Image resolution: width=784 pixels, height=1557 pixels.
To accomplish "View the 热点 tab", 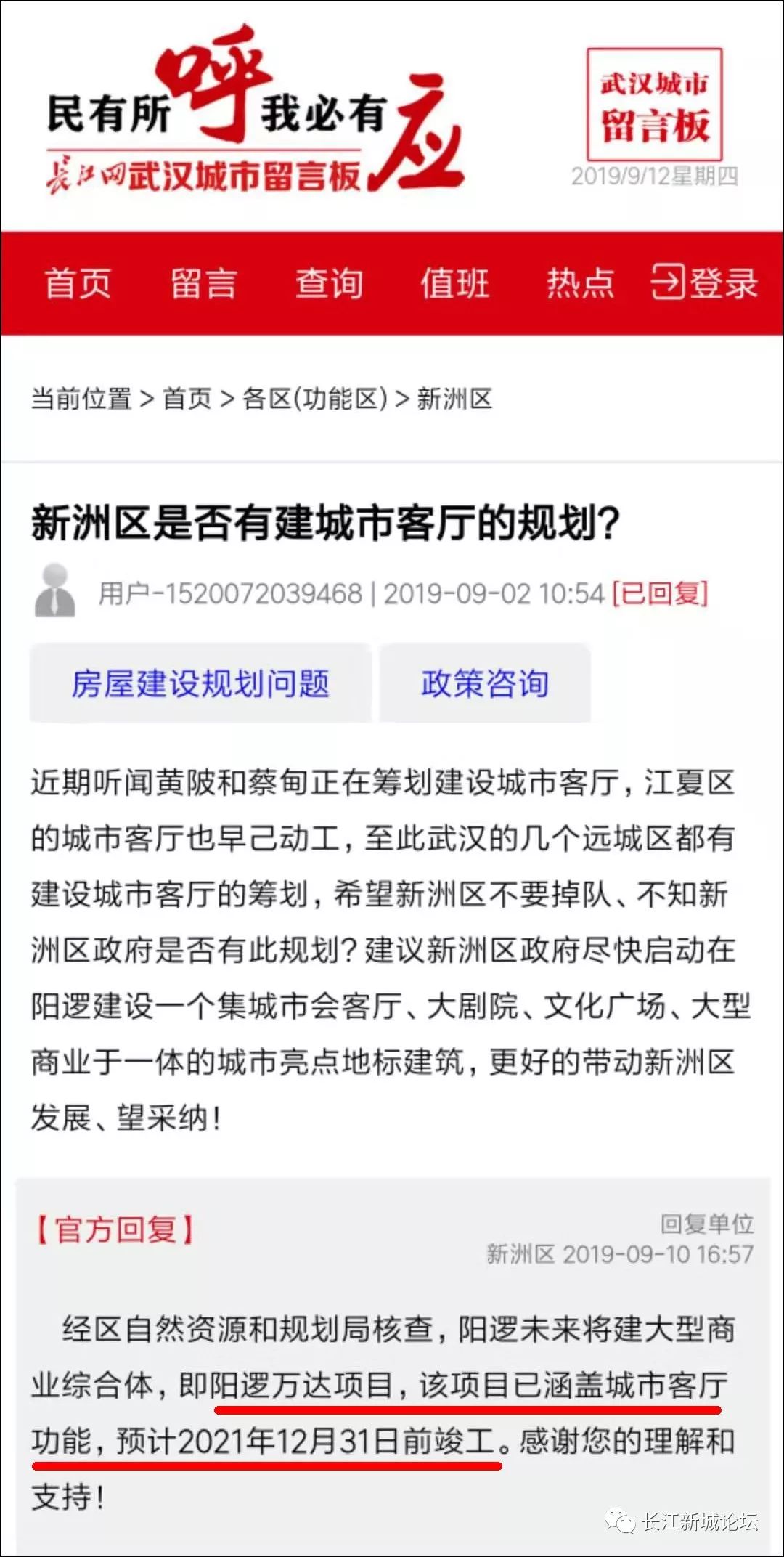I will 581,283.
